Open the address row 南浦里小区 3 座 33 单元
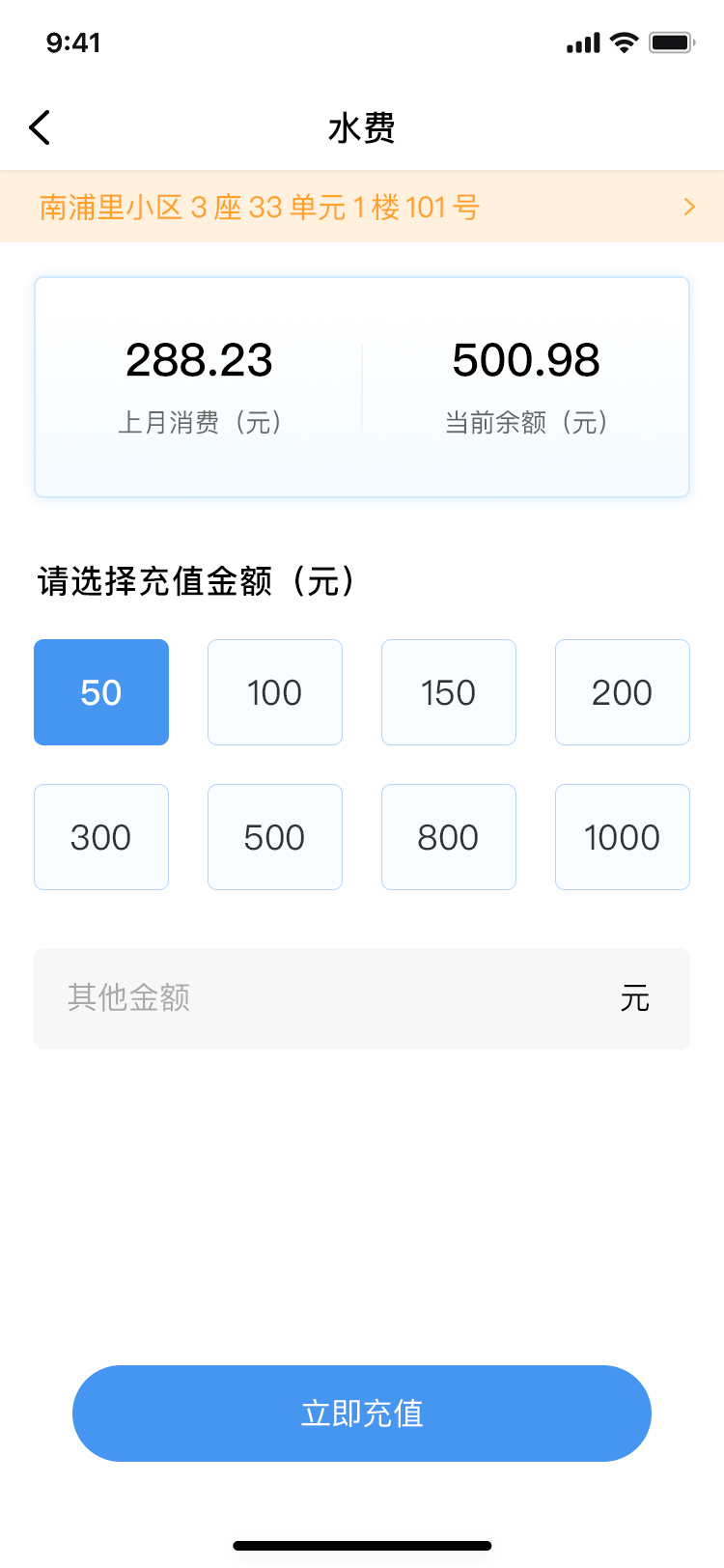The image size is (724, 1568). tap(362, 207)
